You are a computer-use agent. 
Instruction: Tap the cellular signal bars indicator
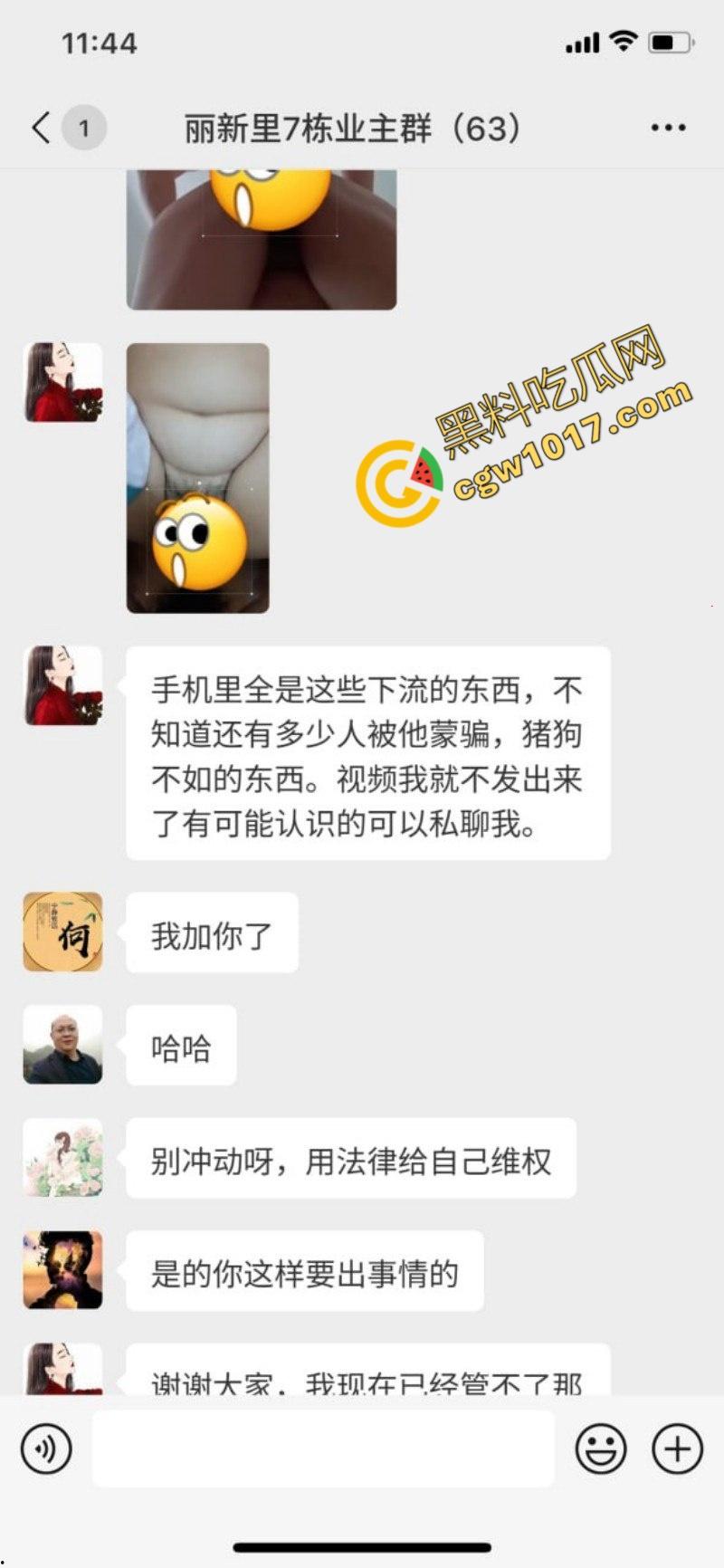584,41
